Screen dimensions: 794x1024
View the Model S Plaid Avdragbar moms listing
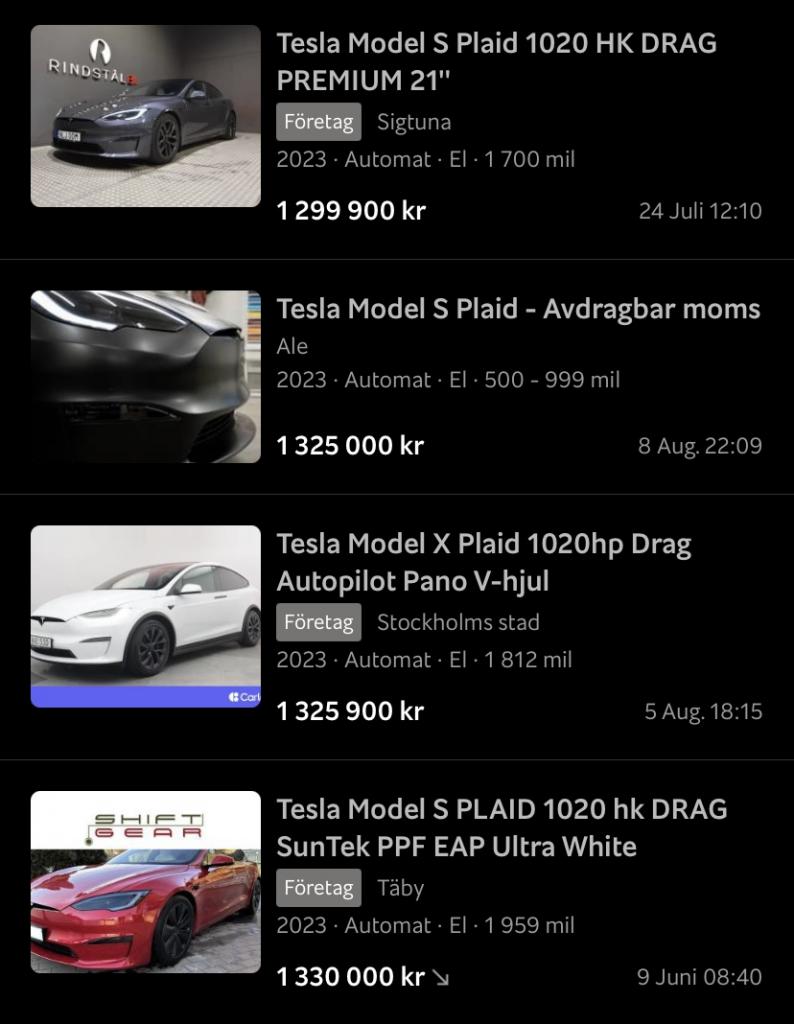[x=518, y=309]
